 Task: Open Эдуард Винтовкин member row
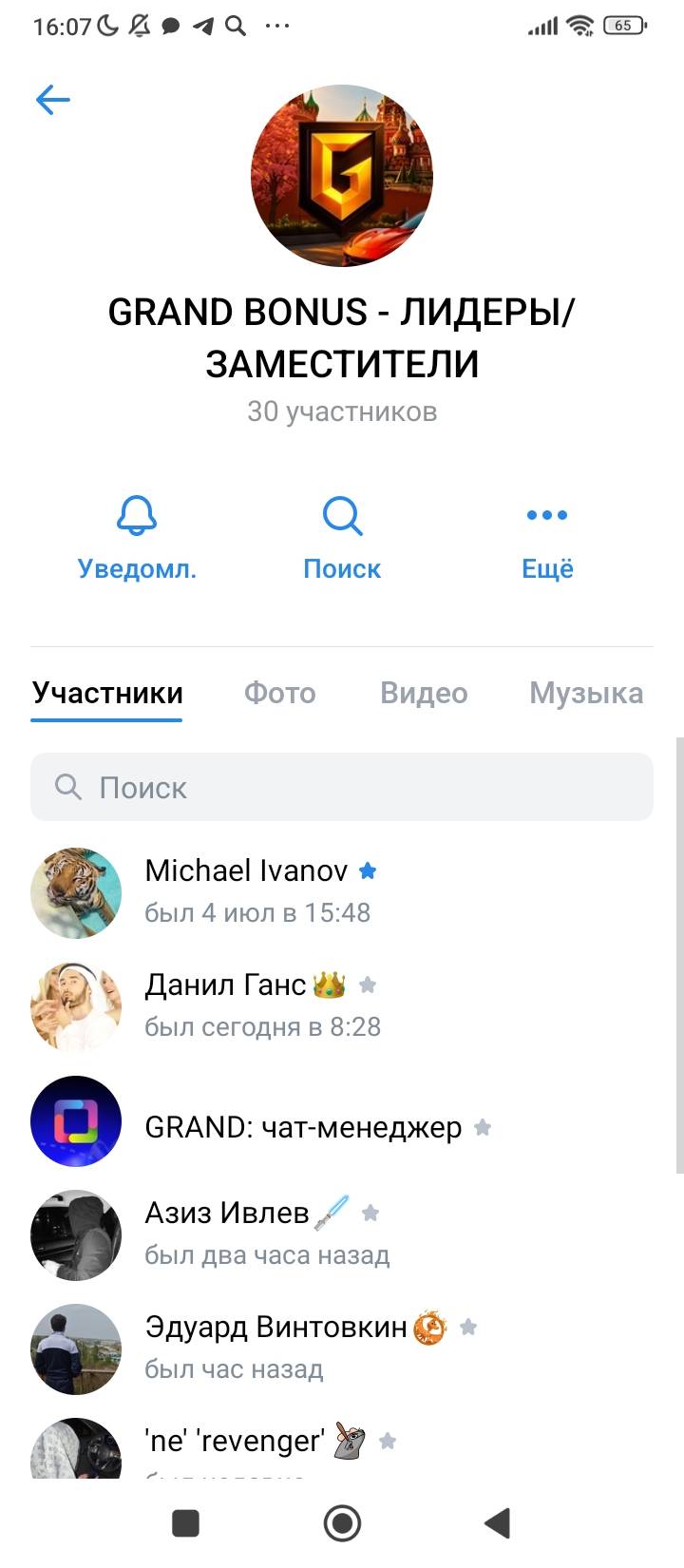pos(342,1348)
